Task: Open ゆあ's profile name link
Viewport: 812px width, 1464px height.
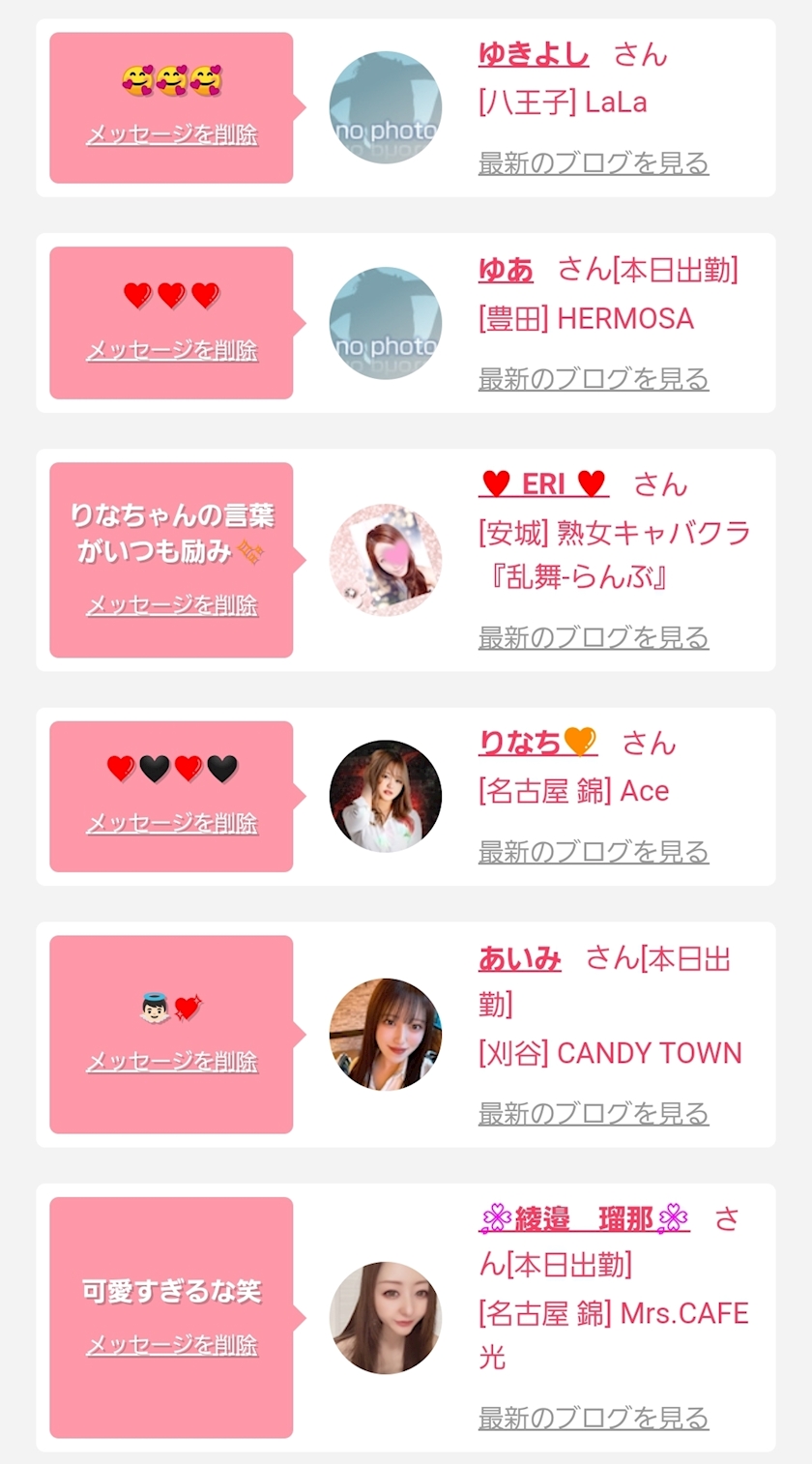Action: tap(506, 270)
